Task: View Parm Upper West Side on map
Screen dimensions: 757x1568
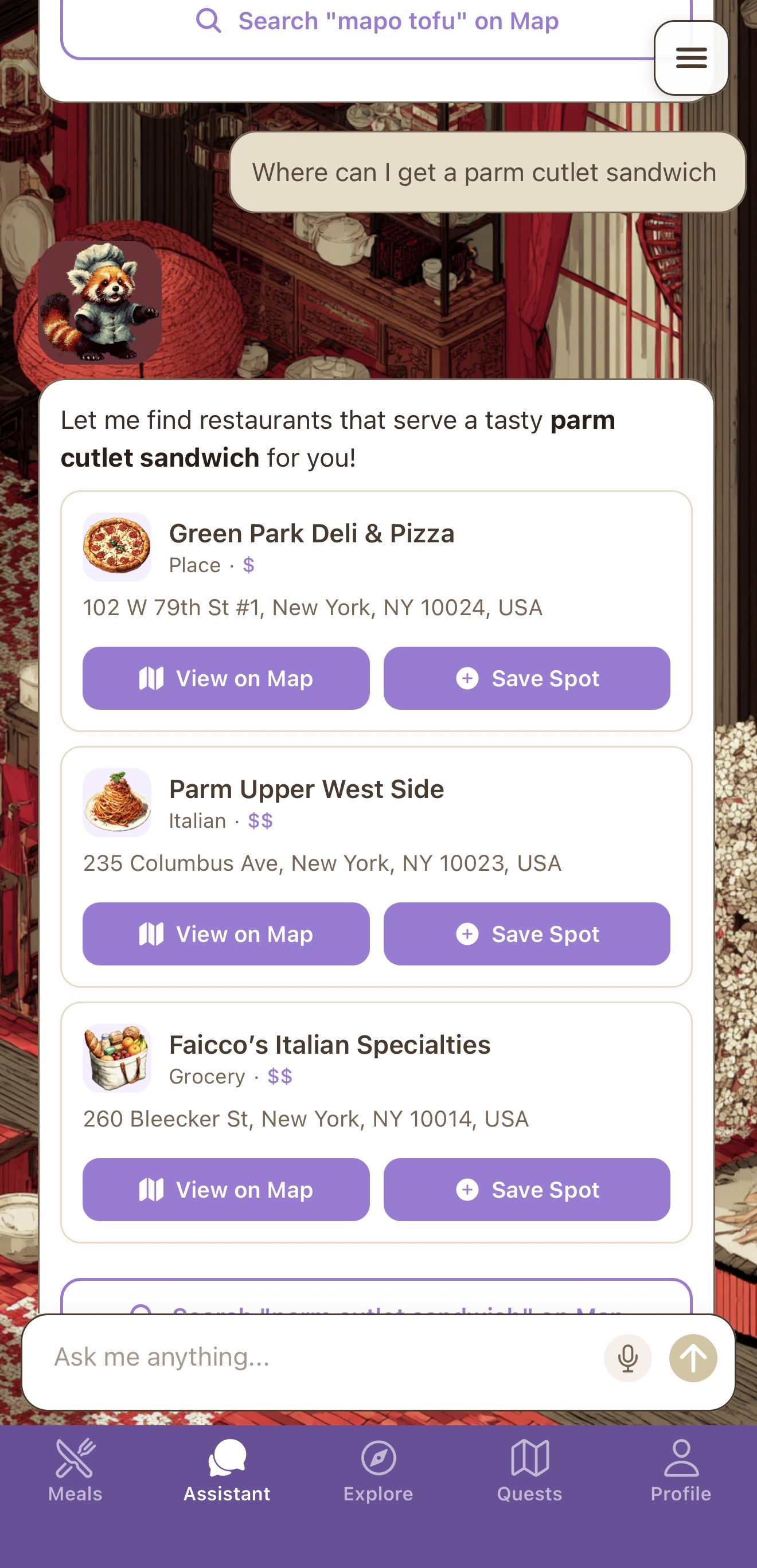Action: click(x=226, y=934)
